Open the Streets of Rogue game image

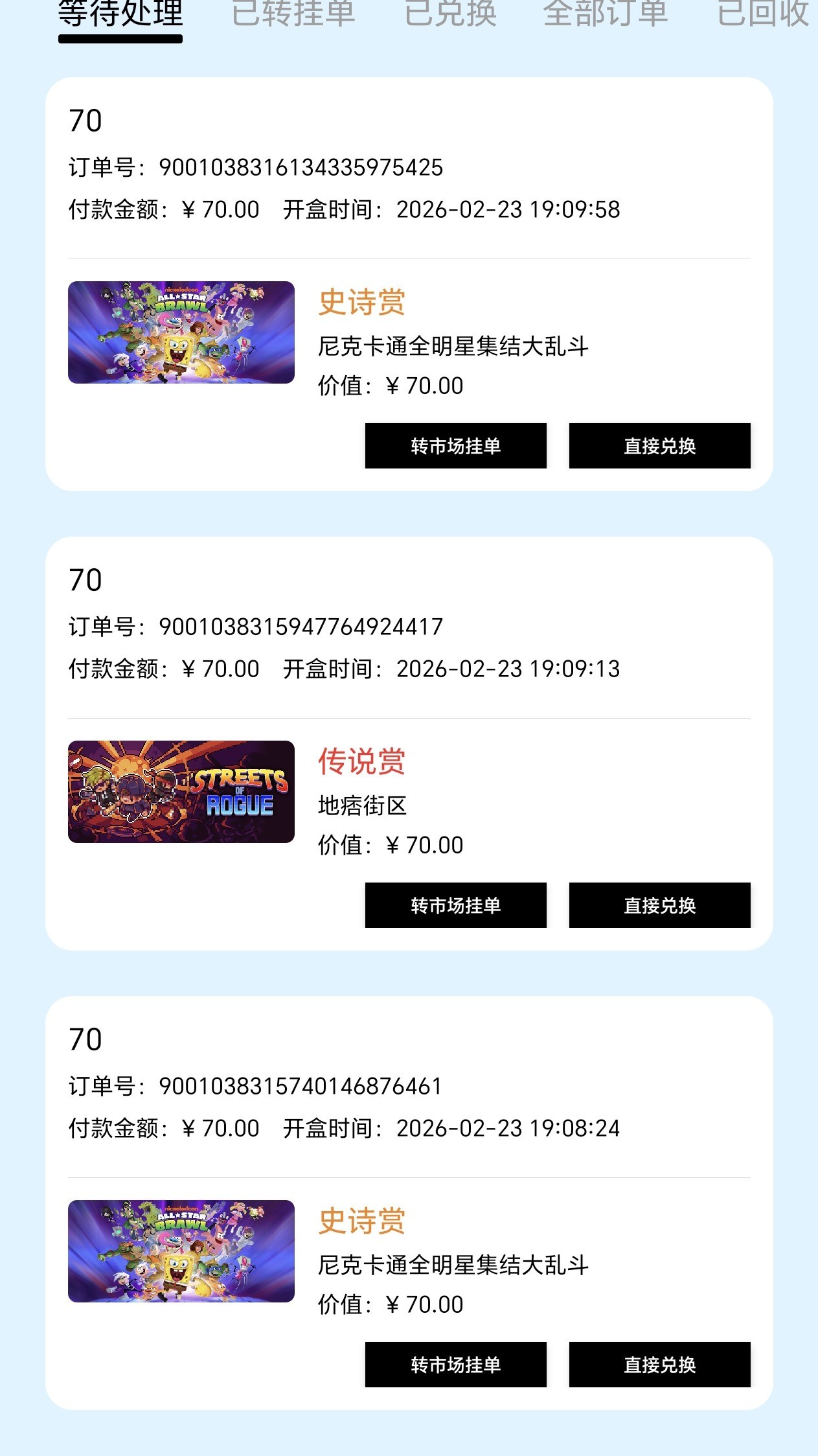click(x=181, y=792)
